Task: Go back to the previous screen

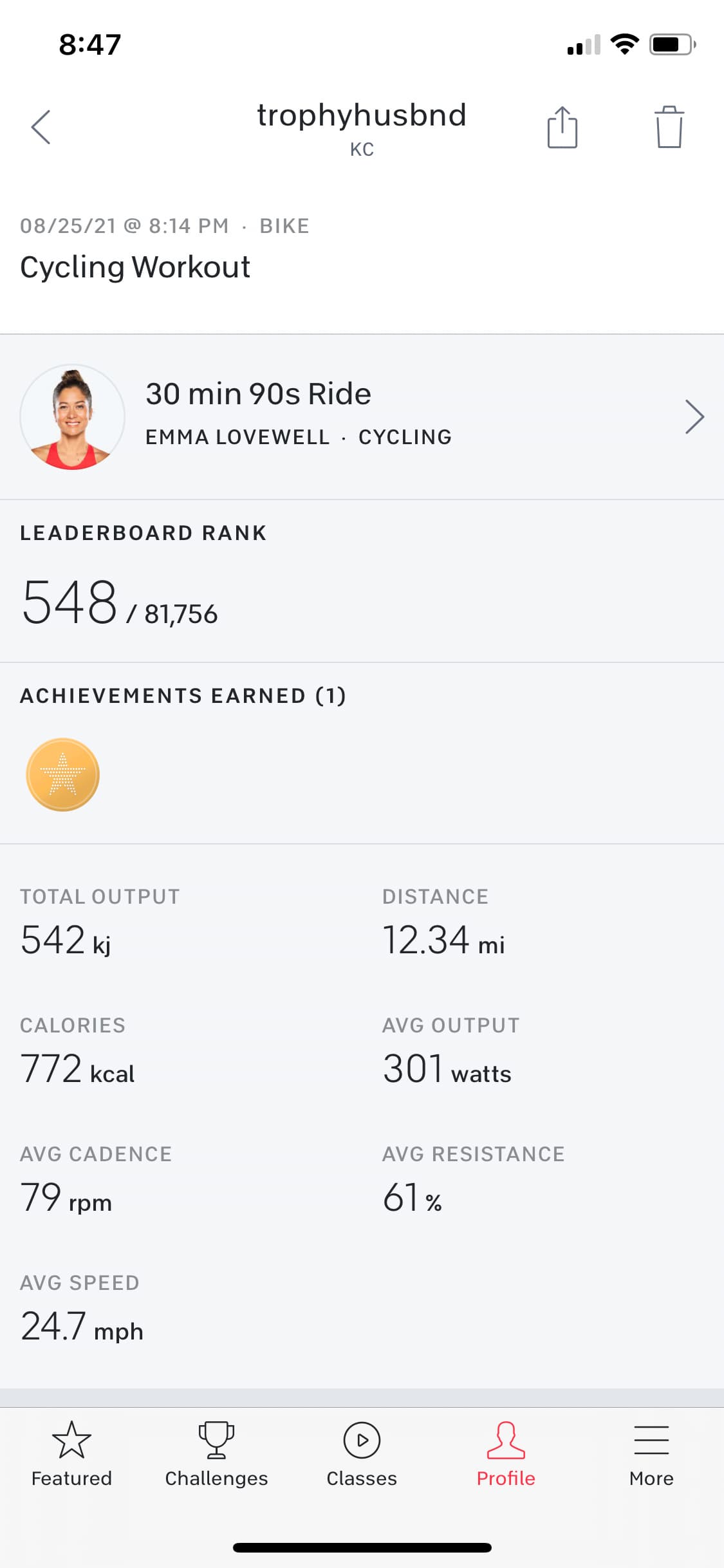Action: click(x=41, y=127)
